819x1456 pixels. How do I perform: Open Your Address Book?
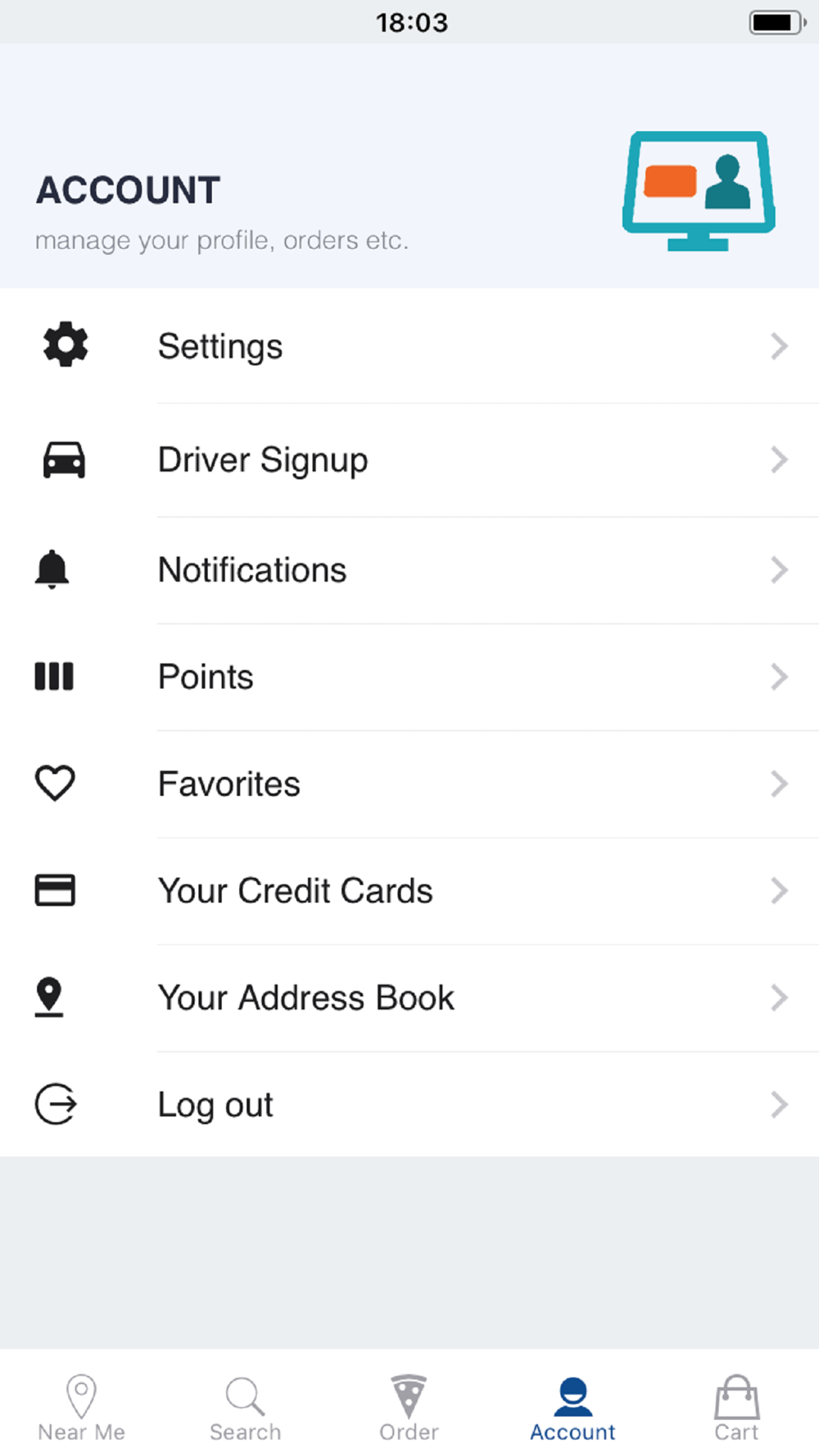[x=409, y=998]
